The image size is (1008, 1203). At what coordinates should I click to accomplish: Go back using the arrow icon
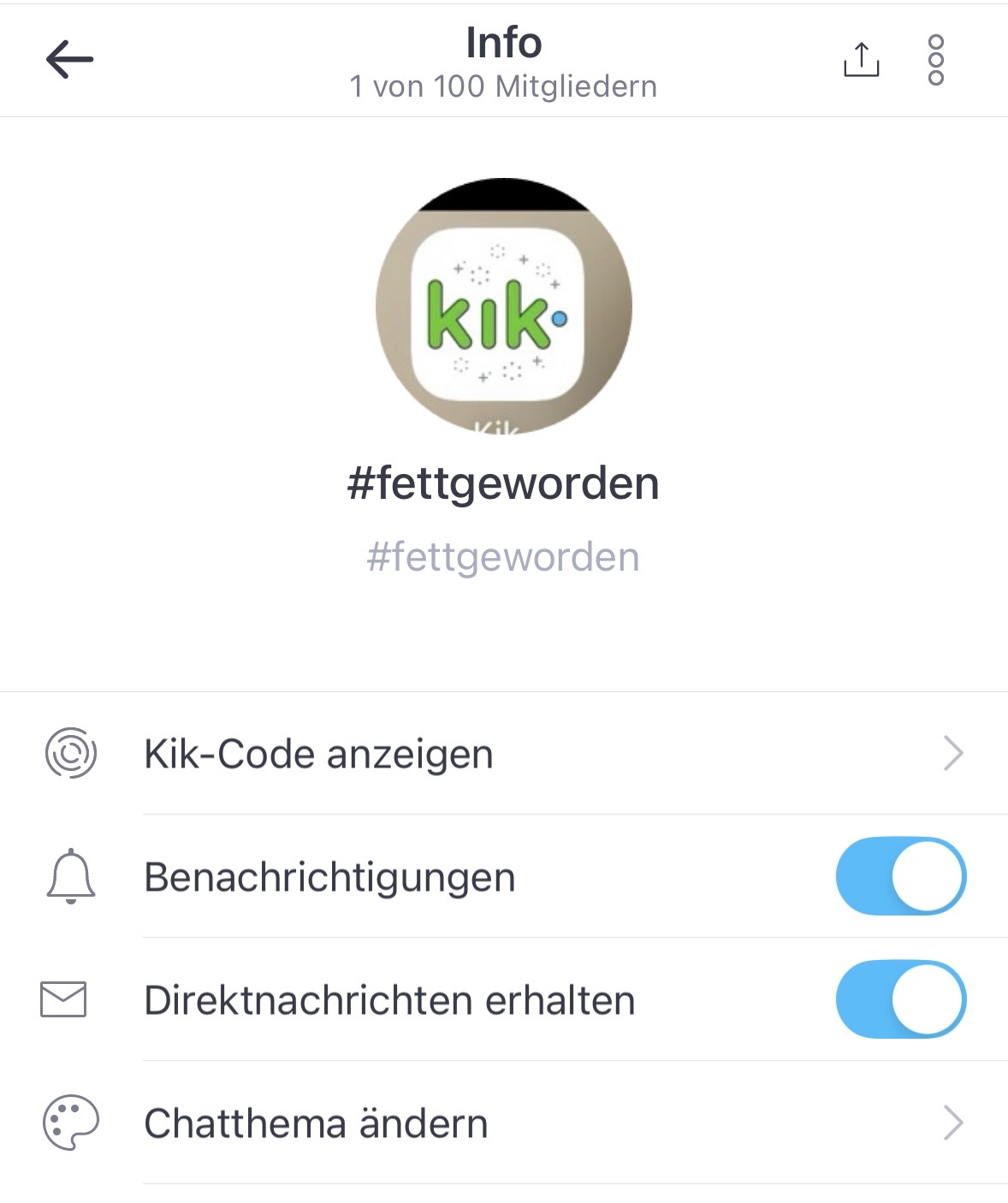pyautogui.click(x=69, y=60)
